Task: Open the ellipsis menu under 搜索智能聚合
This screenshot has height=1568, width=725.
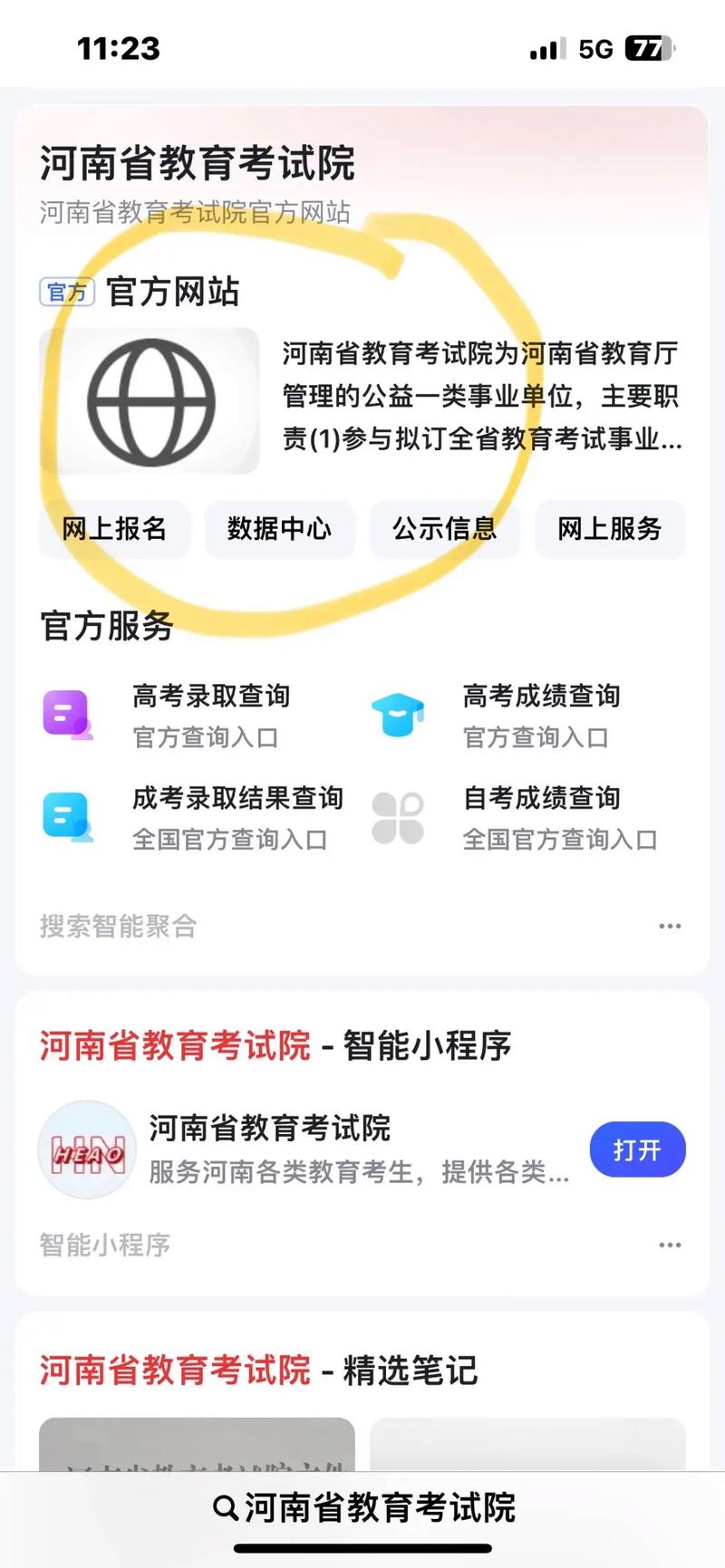Action: point(671,925)
